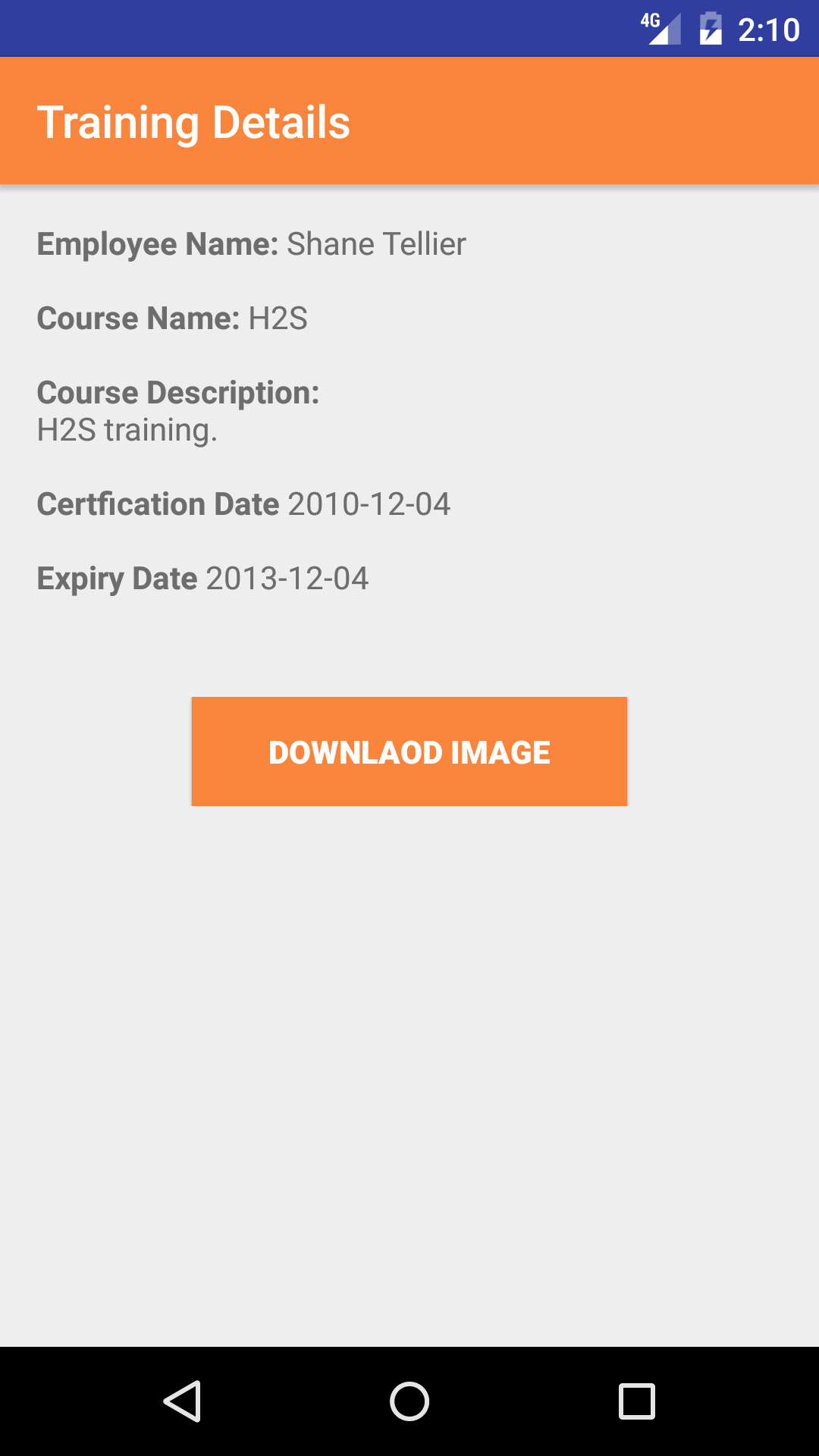
Task: Tap the DOWNLAOD IMAGE button
Action: pos(409,752)
